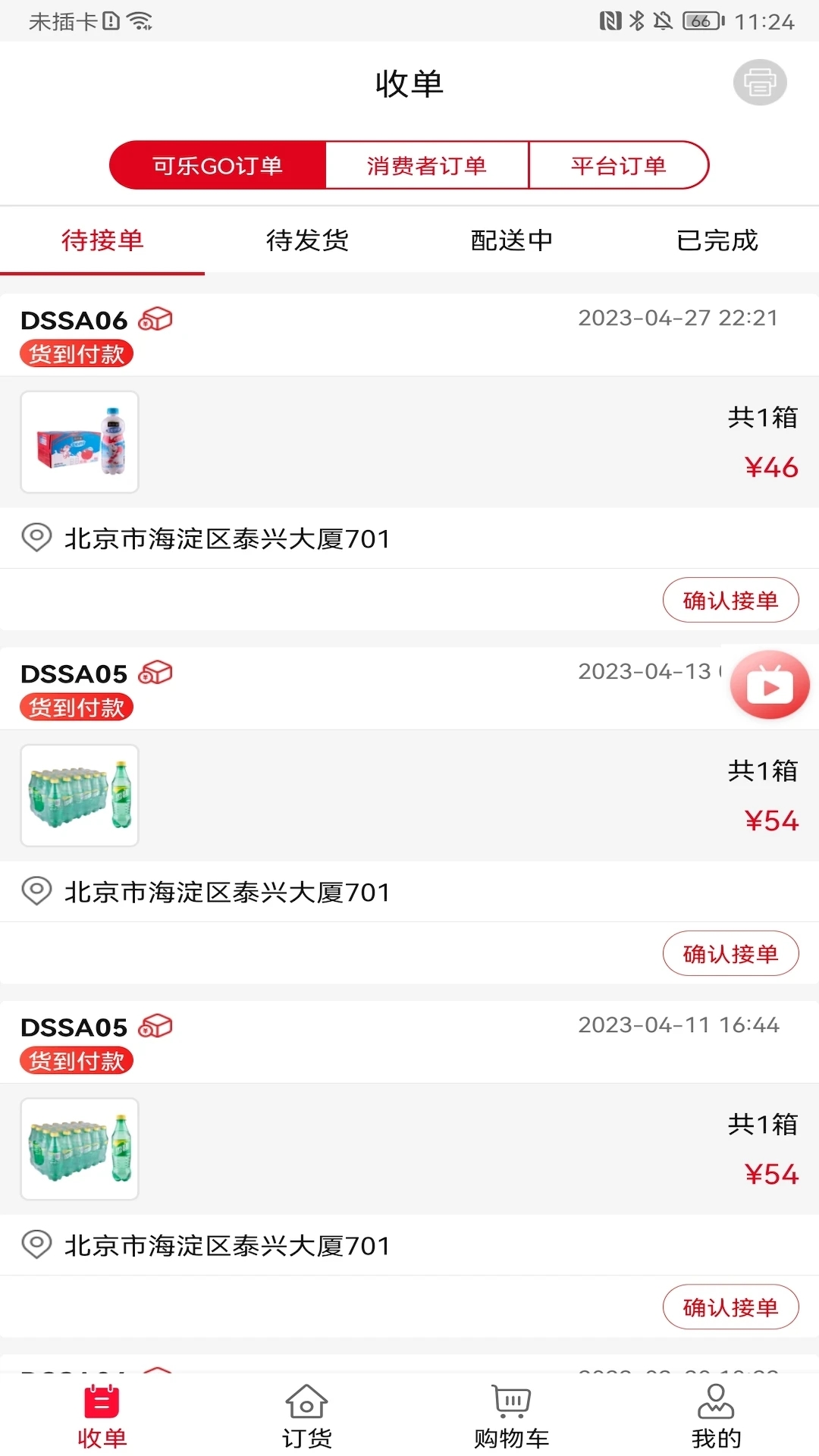Tap 货到付款 label on the second order
This screenshot has width=819, height=1456.
coord(76,707)
